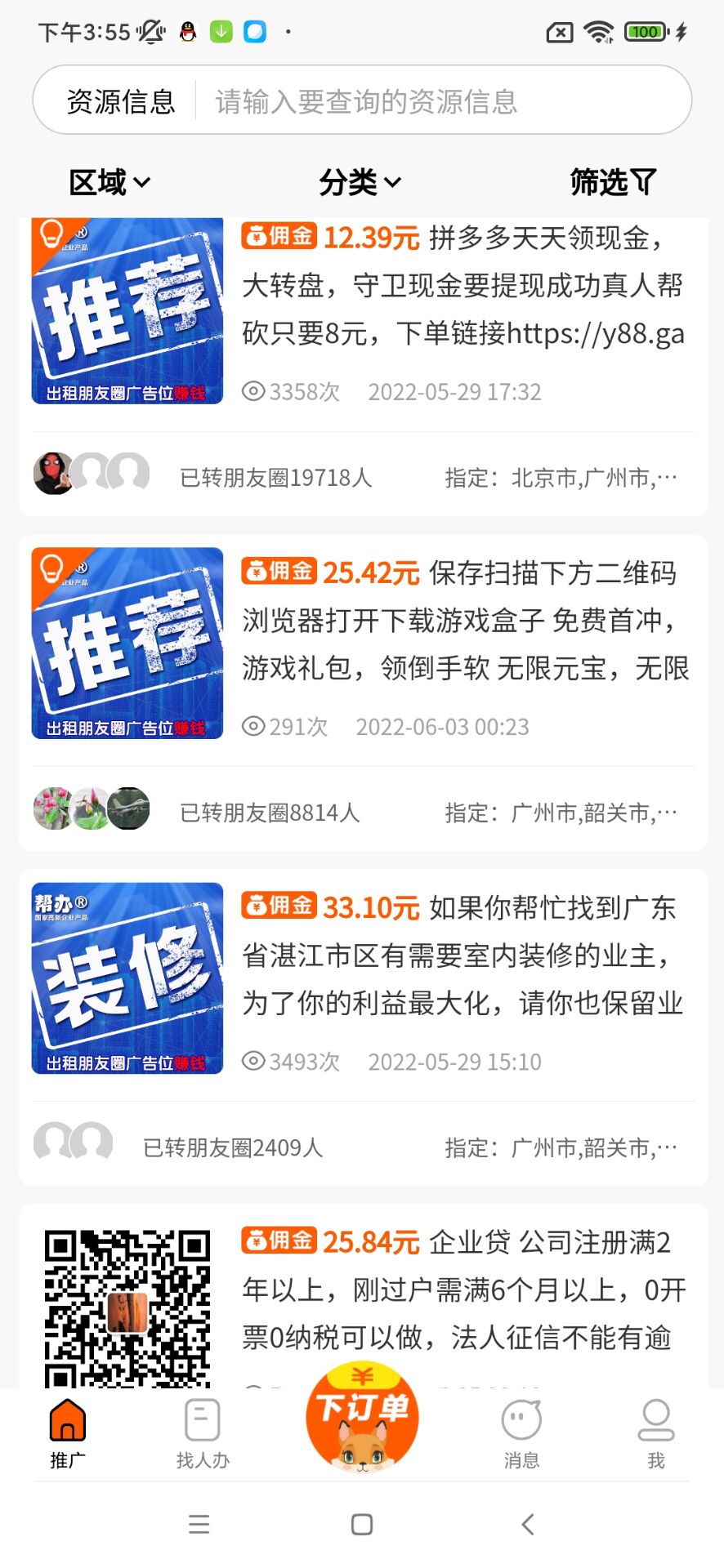This screenshot has height=1568, width=724.
Task: Open the 25.42元 game box listing
Action: (463, 621)
